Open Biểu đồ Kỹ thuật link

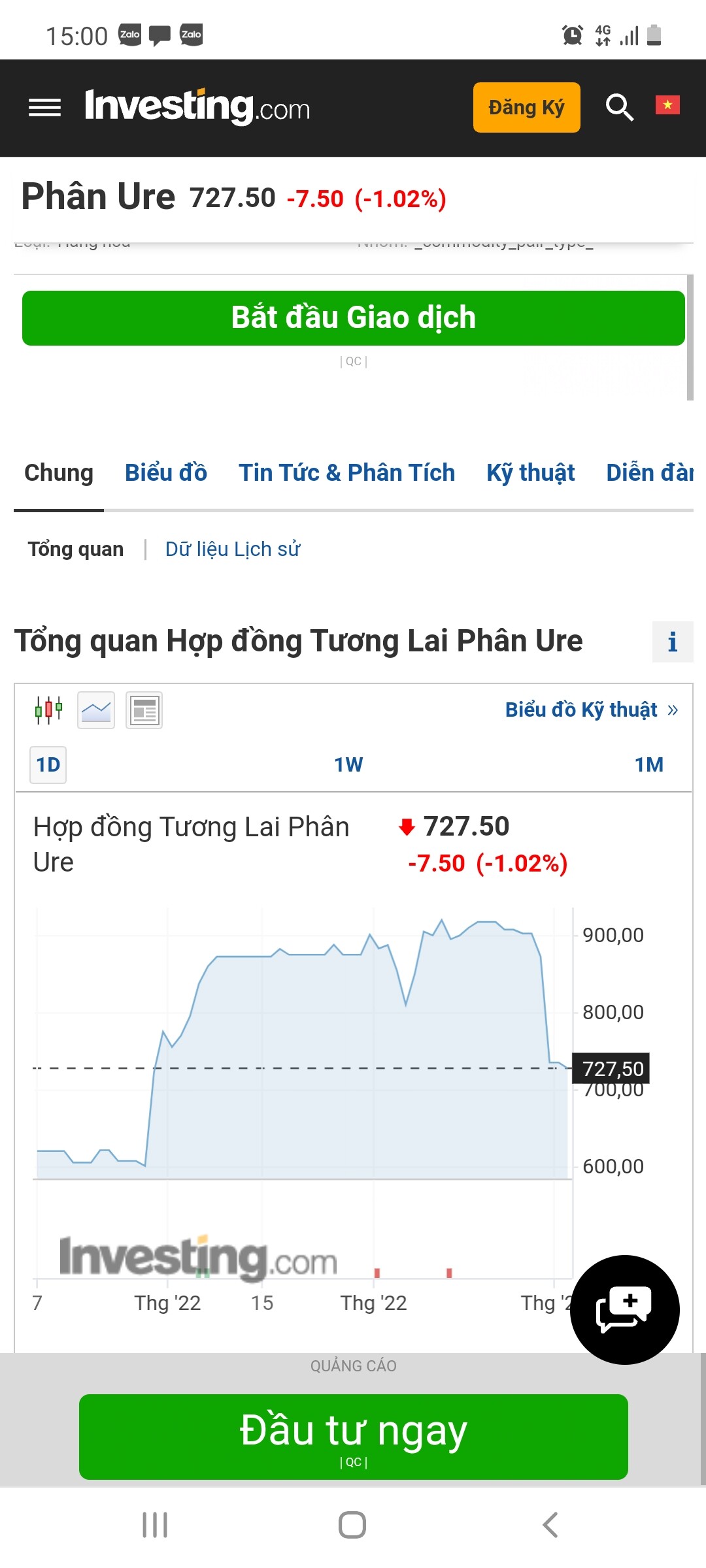(x=591, y=710)
